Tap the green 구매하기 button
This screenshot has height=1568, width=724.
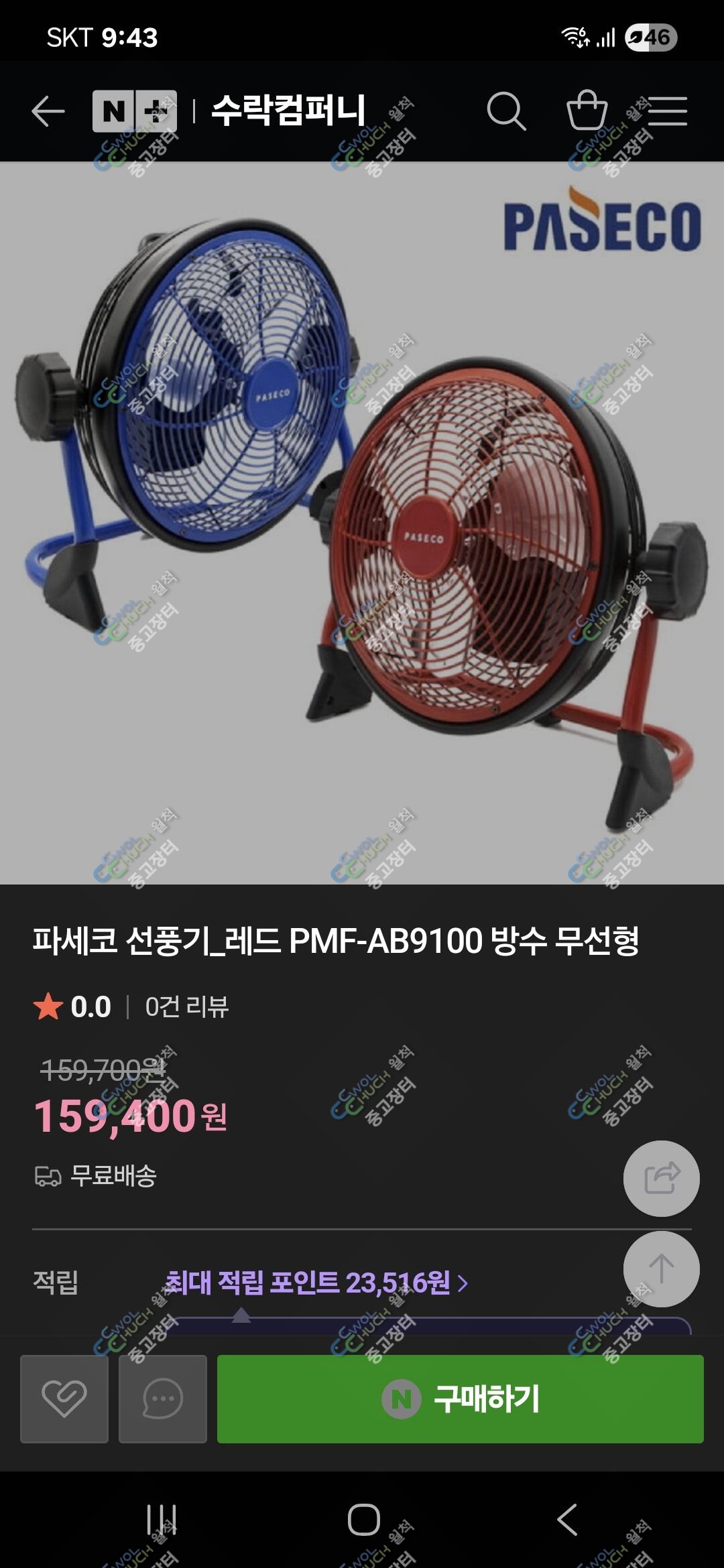(x=461, y=1399)
